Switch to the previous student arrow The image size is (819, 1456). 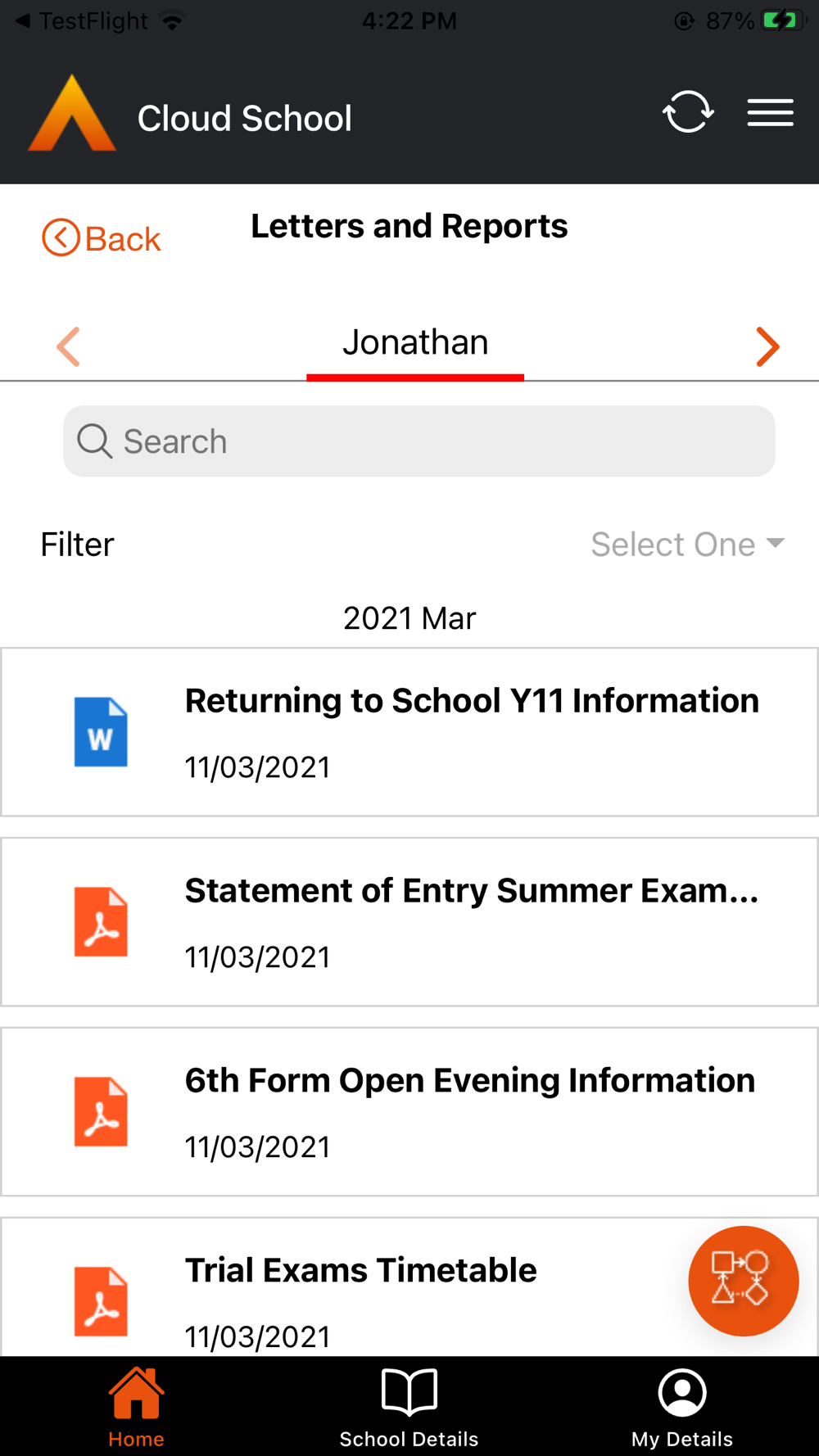pyautogui.click(x=69, y=346)
